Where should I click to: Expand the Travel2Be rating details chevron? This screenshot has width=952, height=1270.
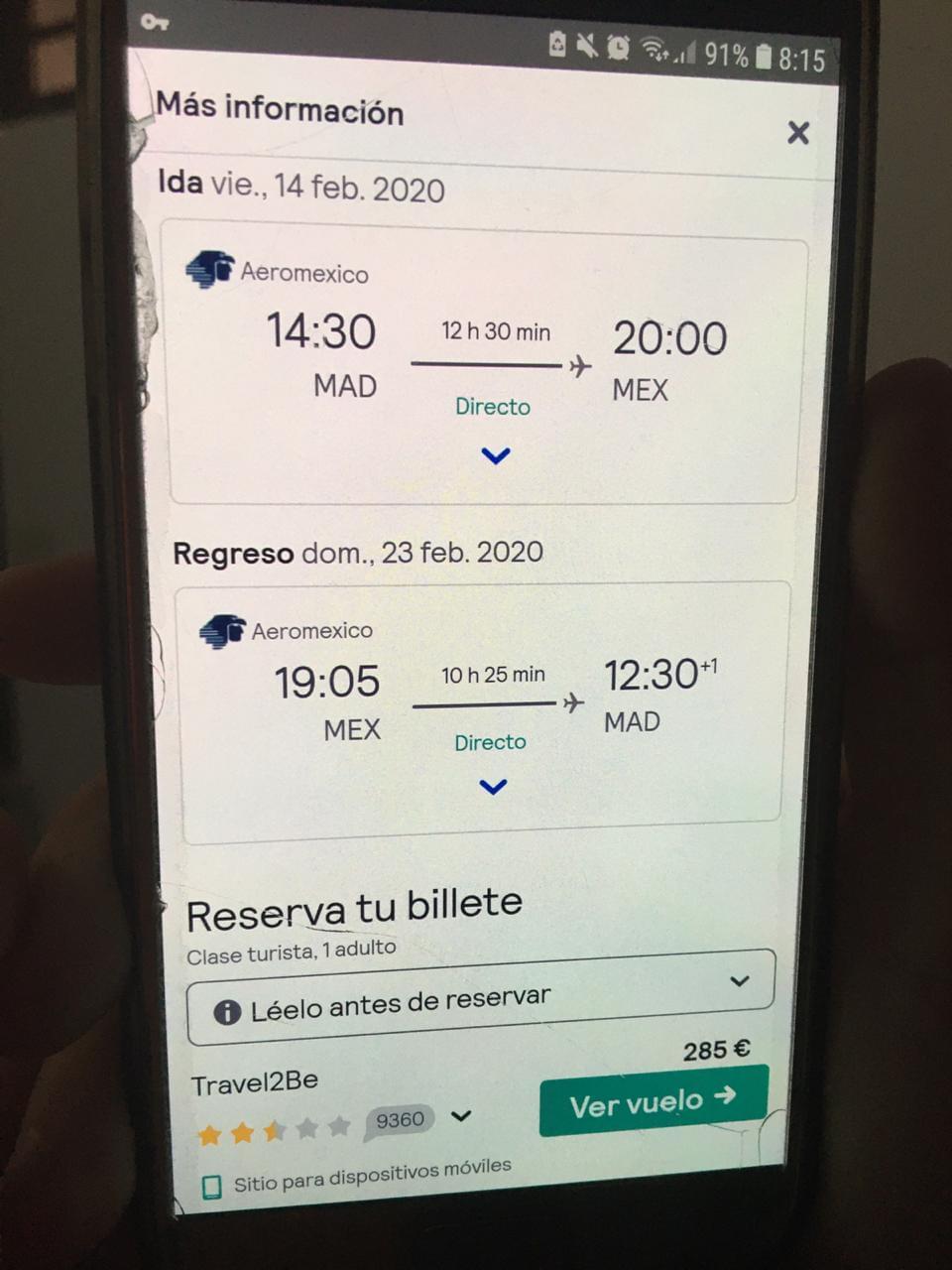point(460,1116)
